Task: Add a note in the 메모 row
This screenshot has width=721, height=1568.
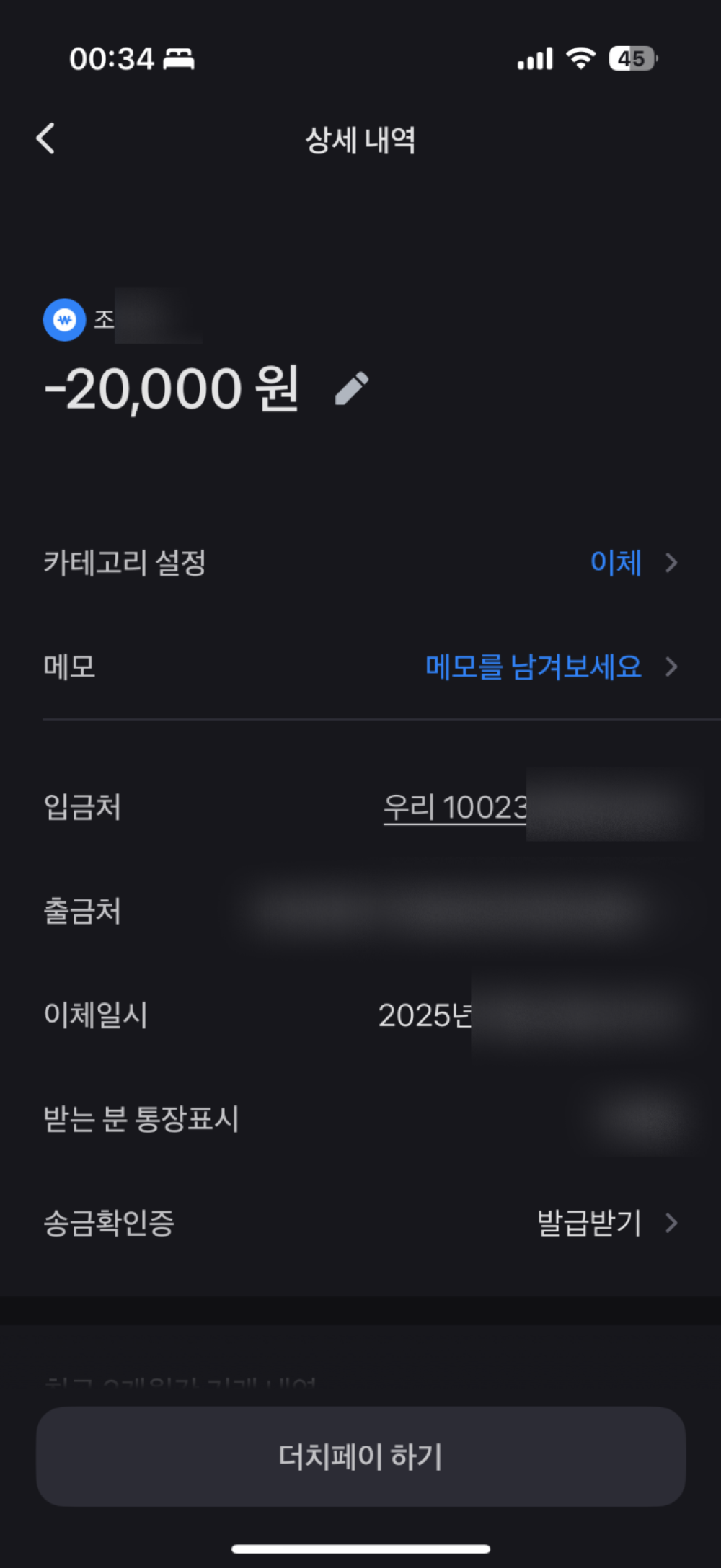Action: [534, 667]
